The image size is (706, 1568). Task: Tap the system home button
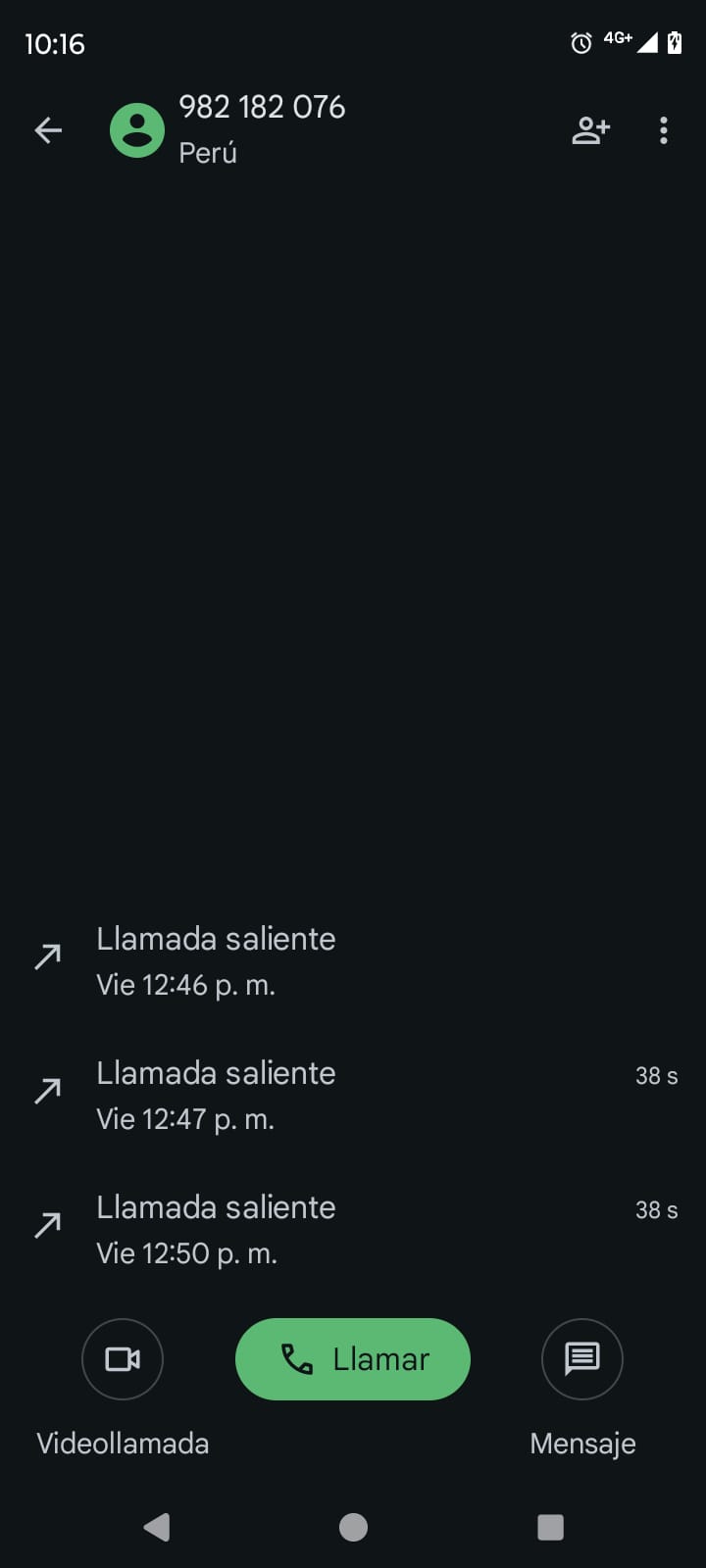pyautogui.click(x=353, y=1527)
